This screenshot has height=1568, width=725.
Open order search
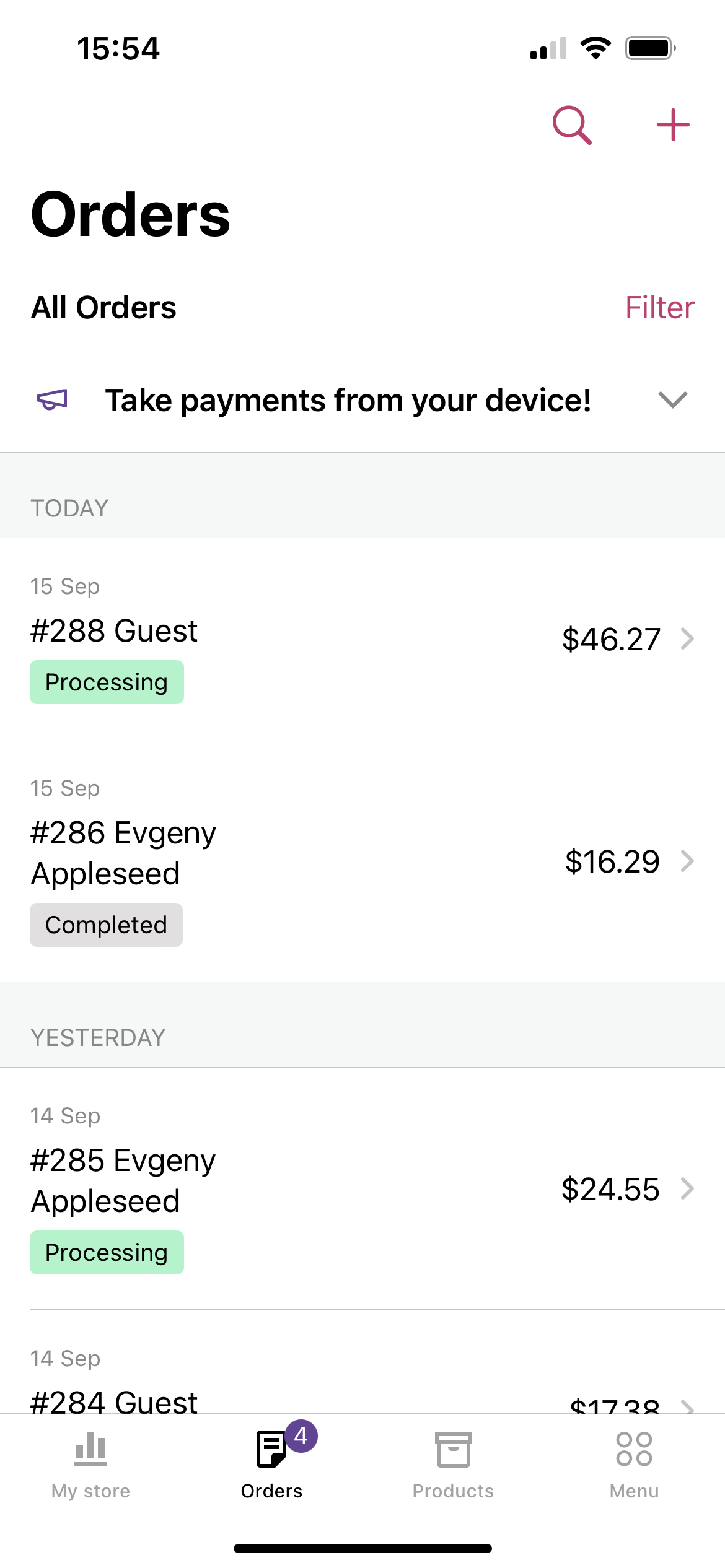click(x=571, y=124)
